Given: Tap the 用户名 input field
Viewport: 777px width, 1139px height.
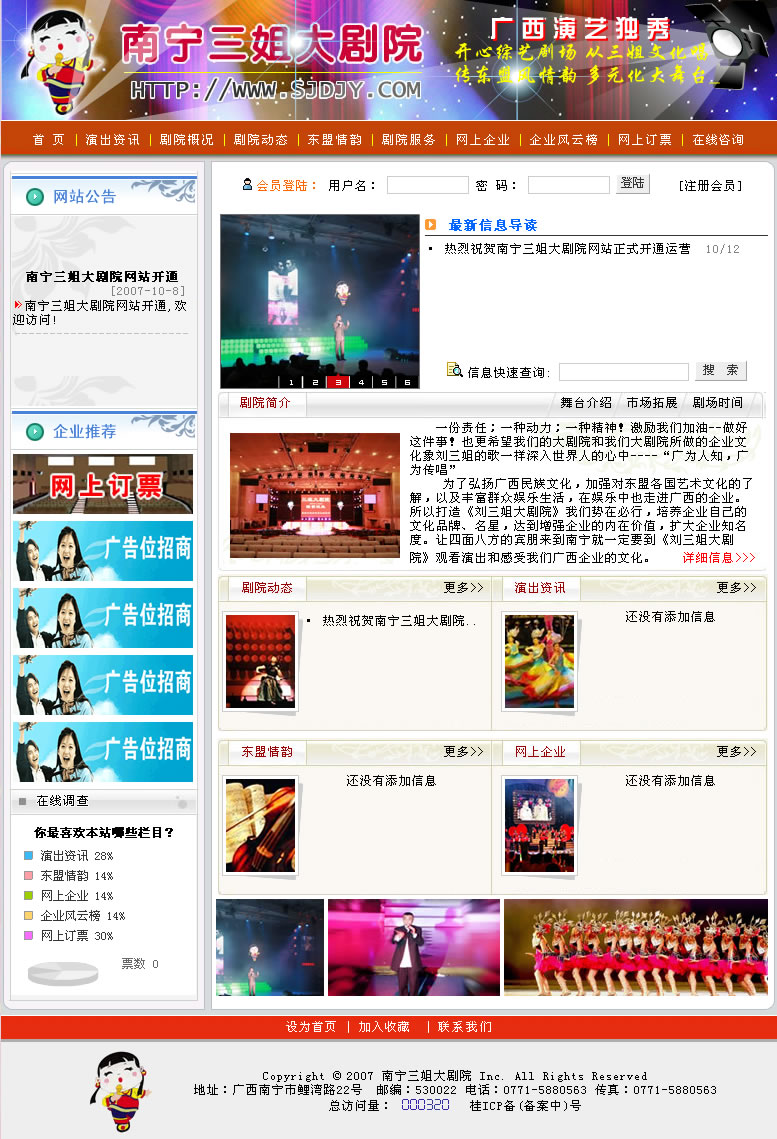Looking at the screenshot, I should [427, 185].
